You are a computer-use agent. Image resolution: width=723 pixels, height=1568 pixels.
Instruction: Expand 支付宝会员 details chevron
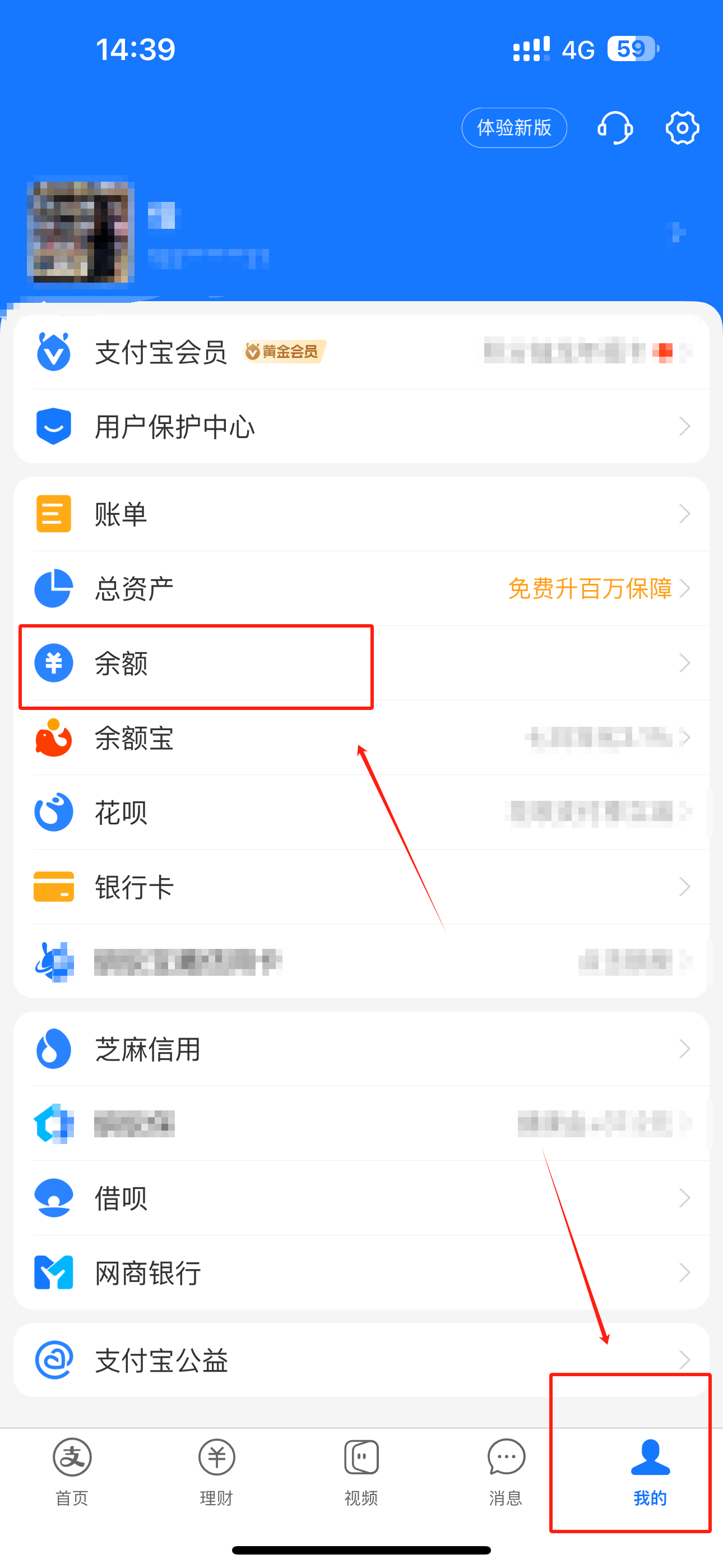coord(684,352)
